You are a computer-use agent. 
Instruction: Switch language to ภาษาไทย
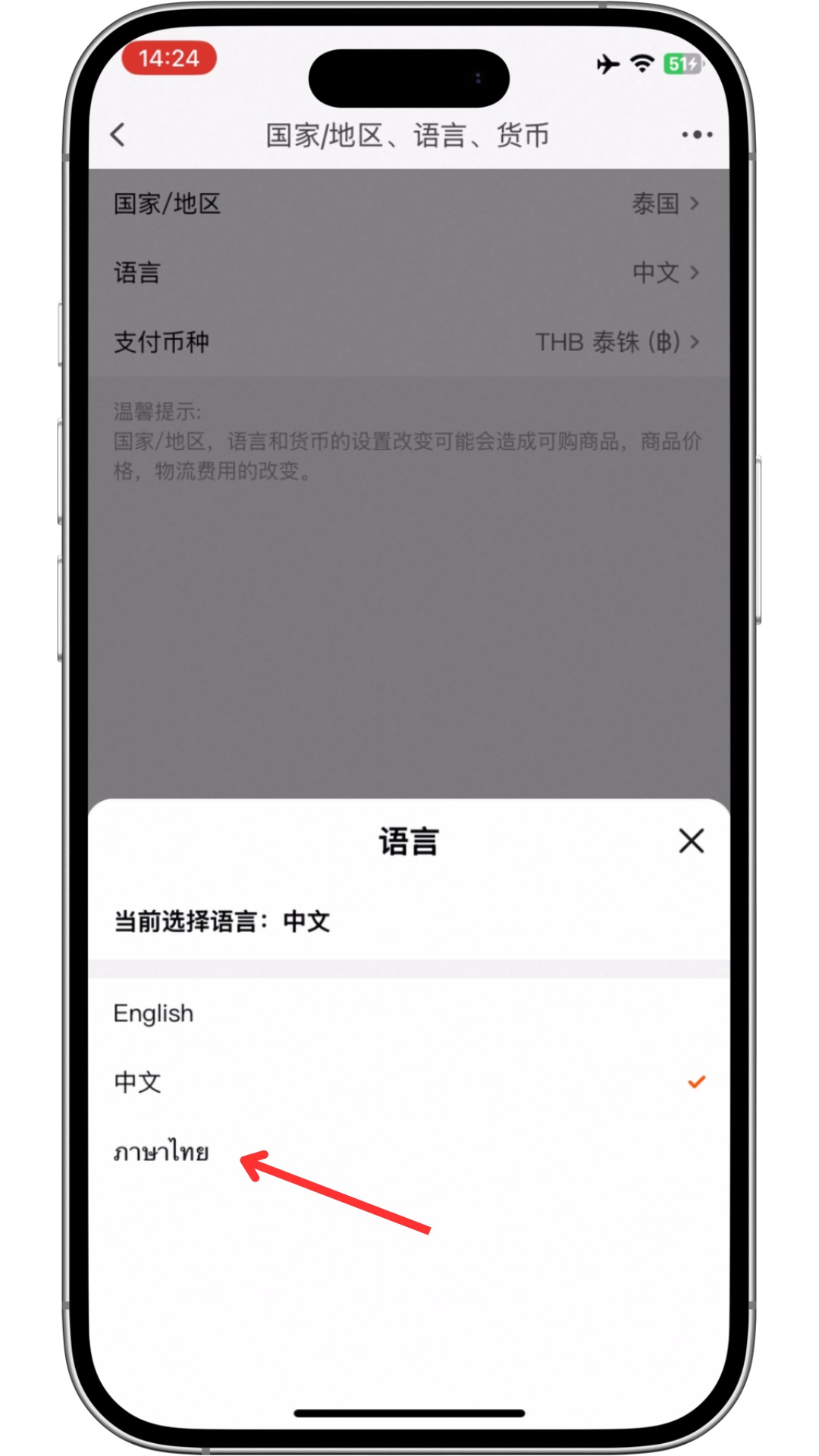point(161,1152)
